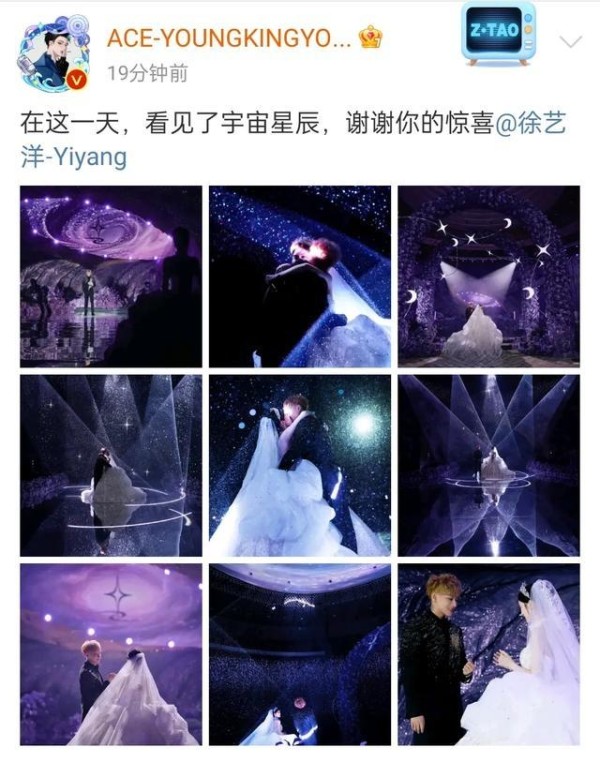View the kissing photo with glowing orb

coord(300,465)
